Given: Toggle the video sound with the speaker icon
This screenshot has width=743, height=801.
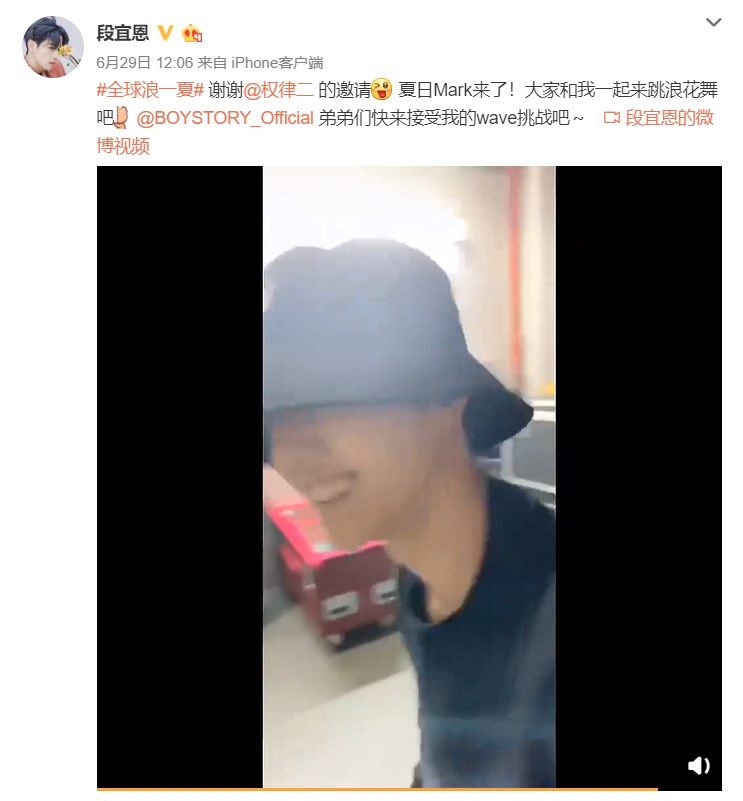Looking at the screenshot, I should coord(698,765).
